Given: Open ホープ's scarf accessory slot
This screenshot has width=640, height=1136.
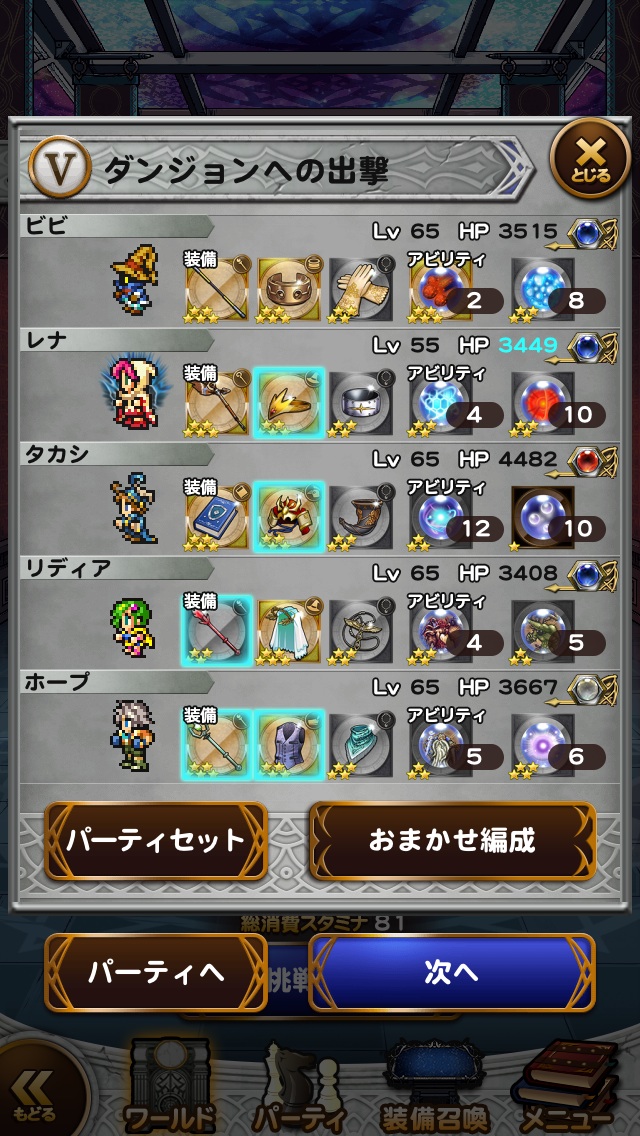Looking at the screenshot, I should (361, 742).
